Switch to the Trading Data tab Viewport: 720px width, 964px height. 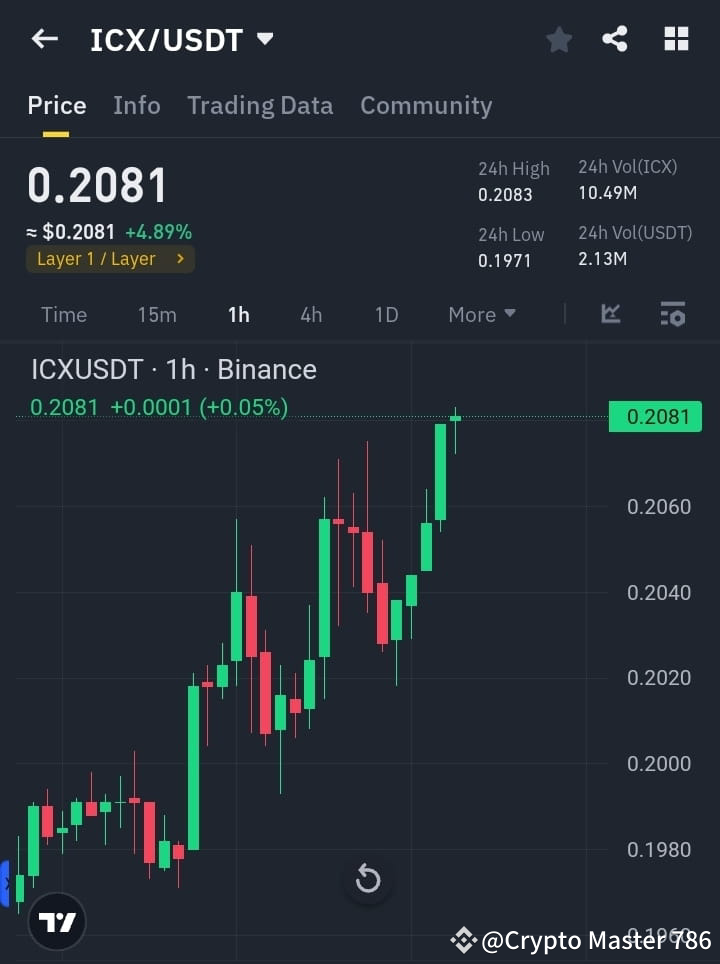260,105
